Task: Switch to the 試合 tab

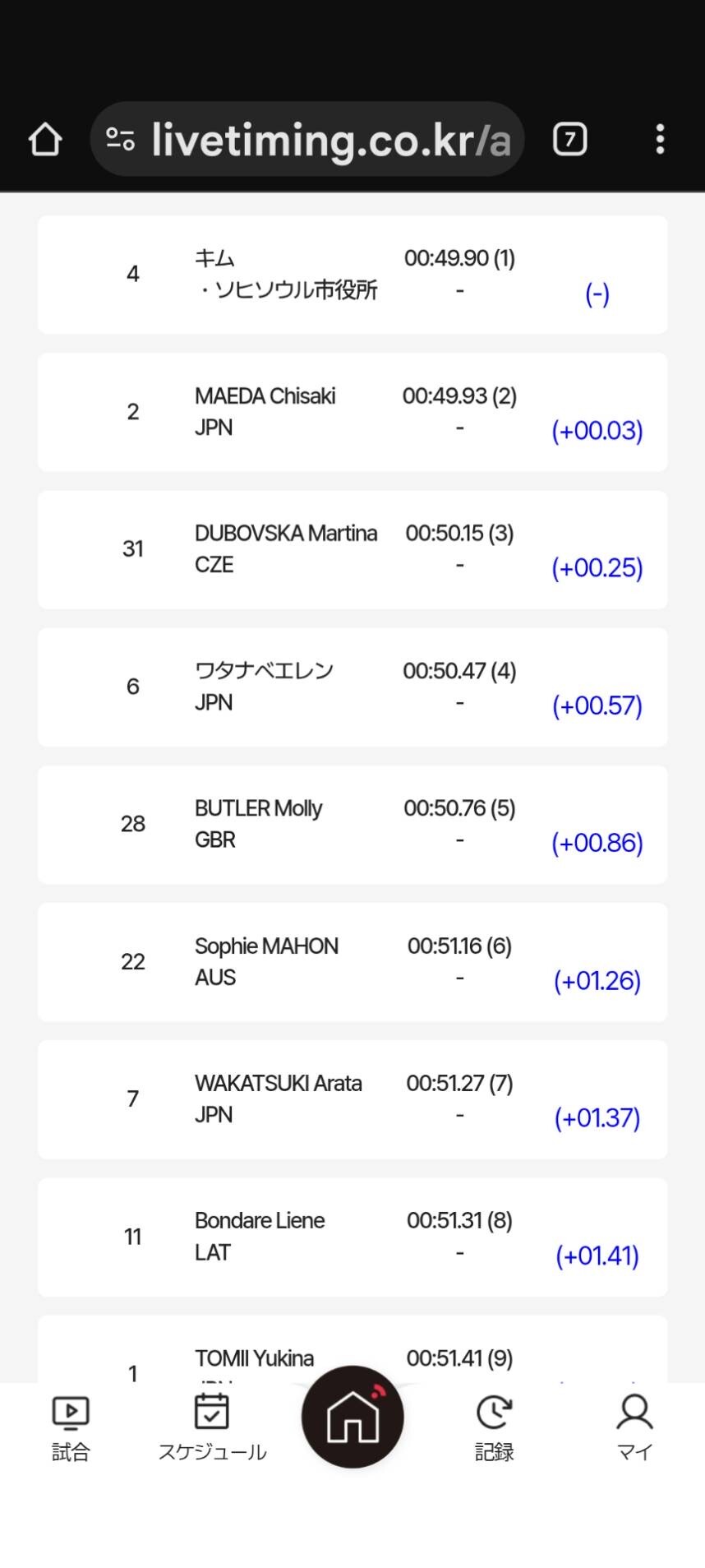Action: click(71, 1427)
